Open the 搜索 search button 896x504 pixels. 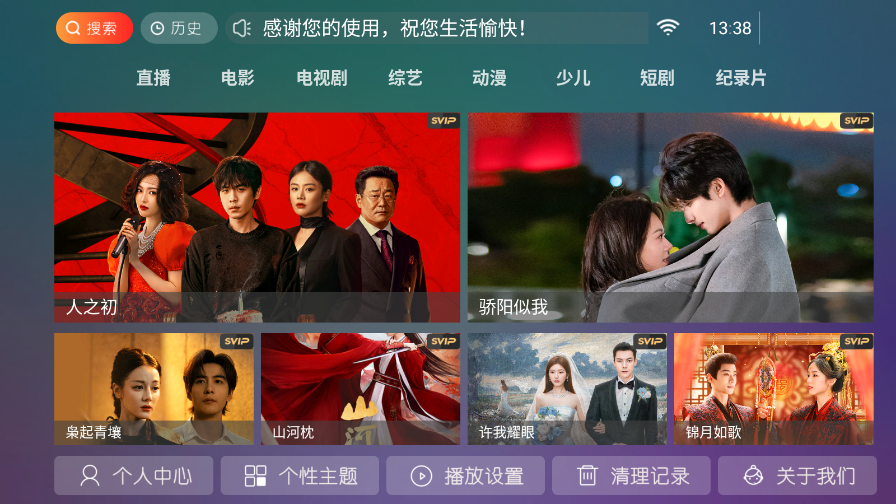click(x=94, y=28)
